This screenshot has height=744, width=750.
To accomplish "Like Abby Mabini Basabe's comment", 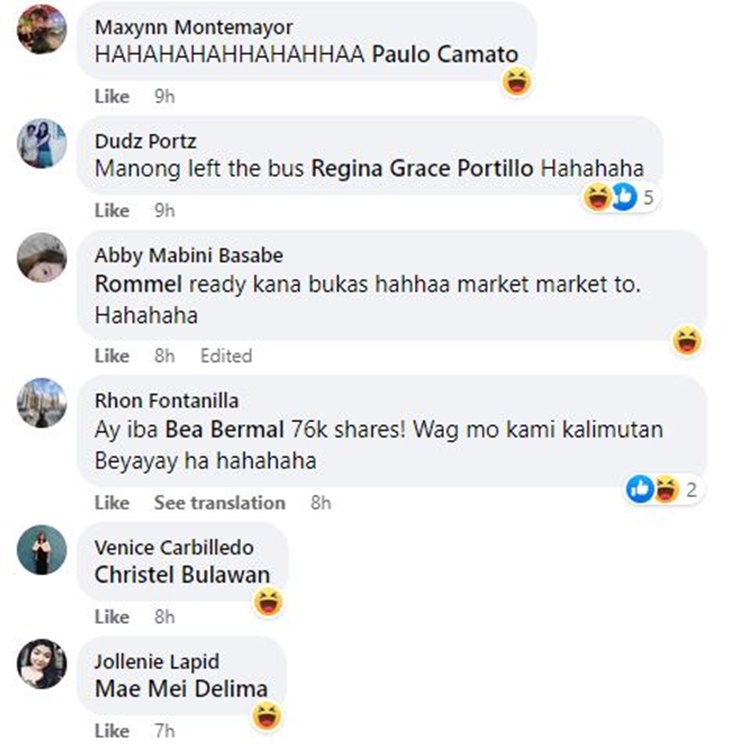I will click(112, 355).
